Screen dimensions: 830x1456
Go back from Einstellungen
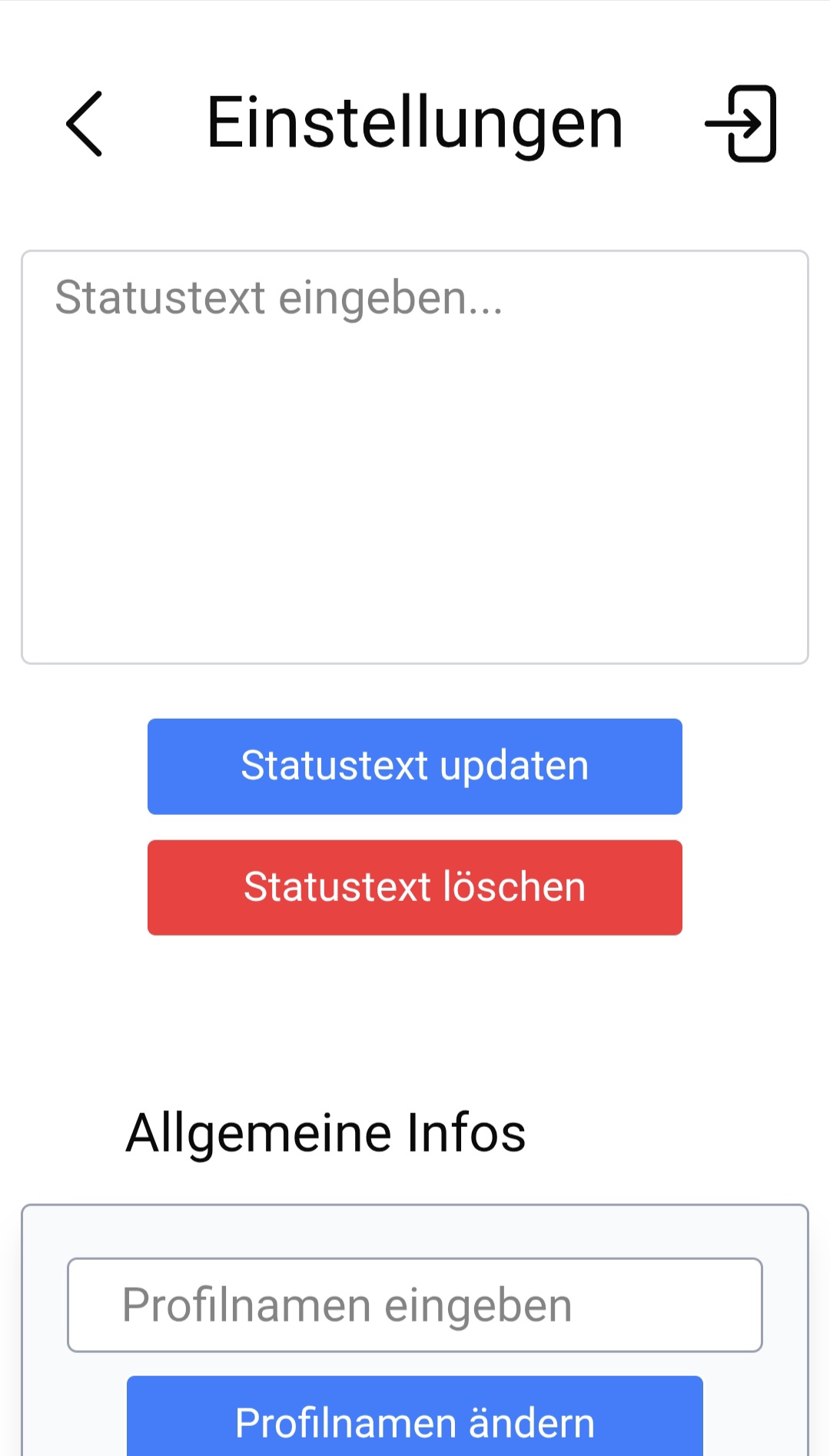(84, 124)
